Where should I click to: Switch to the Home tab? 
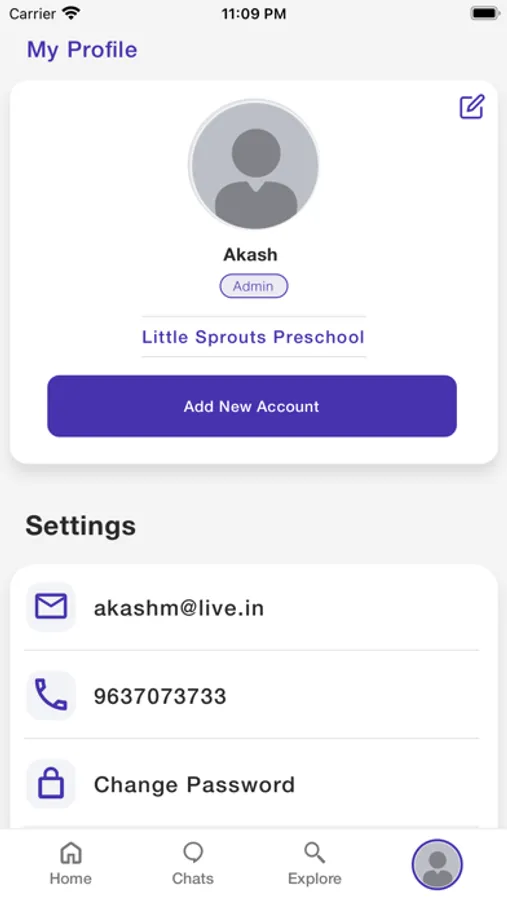pyautogui.click(x=71, y=864)
